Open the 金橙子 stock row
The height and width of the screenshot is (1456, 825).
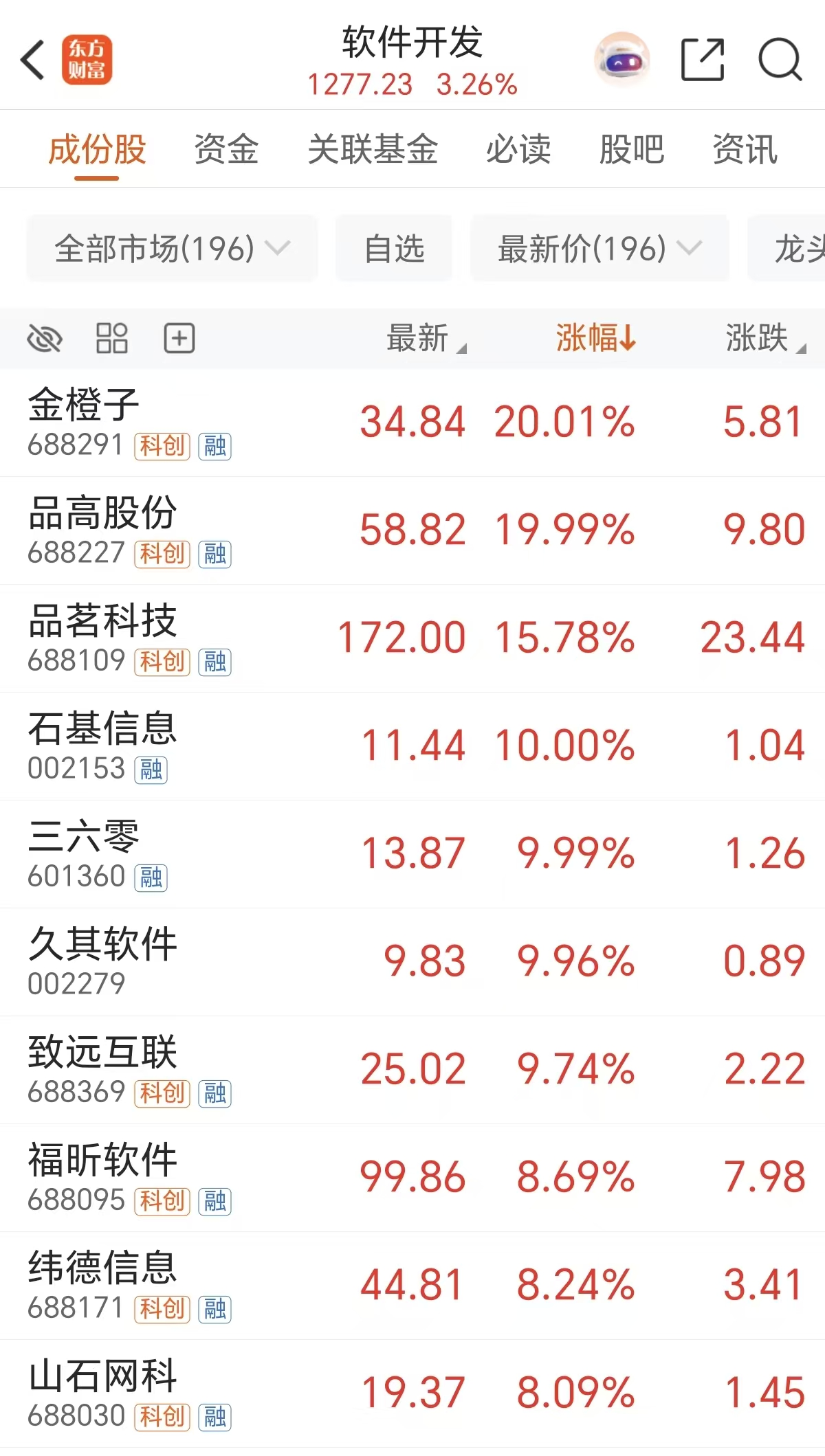point(412,422)
